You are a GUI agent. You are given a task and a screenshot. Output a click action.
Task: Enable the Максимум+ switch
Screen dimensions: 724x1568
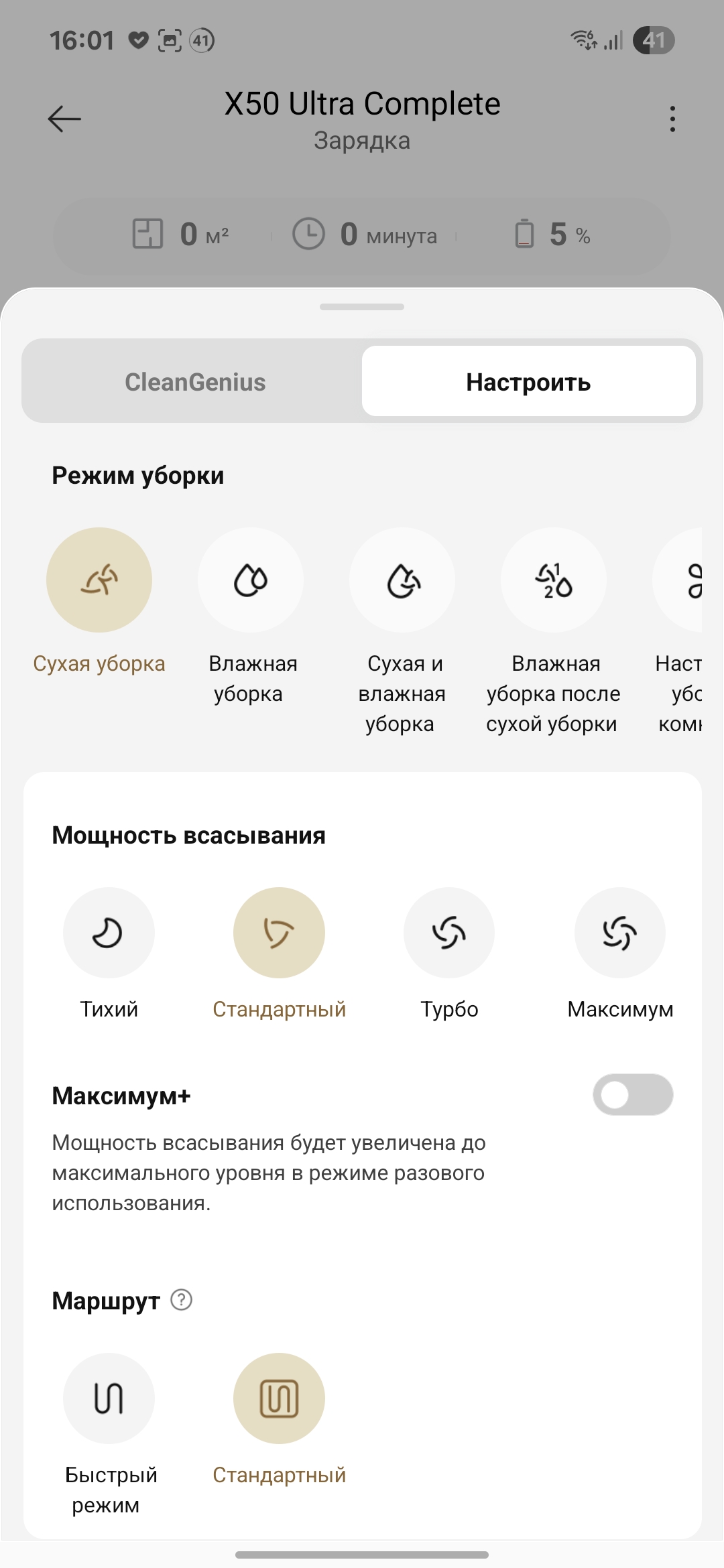point(633,1095)
